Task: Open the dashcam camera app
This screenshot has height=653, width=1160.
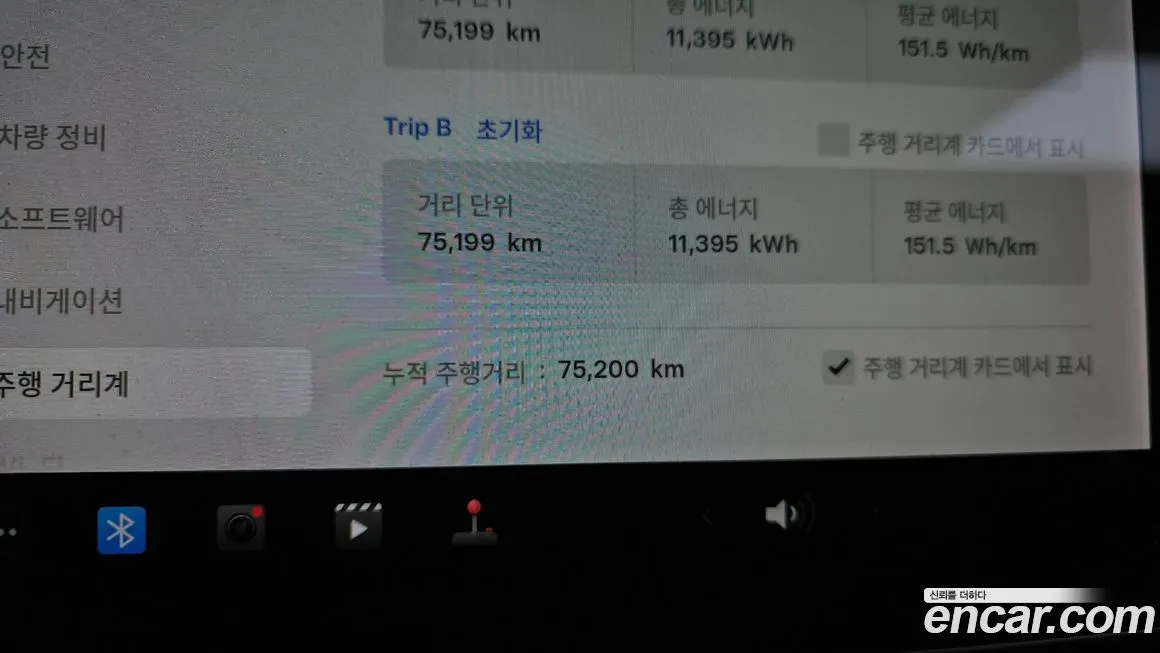Action: tap(240, 528)
